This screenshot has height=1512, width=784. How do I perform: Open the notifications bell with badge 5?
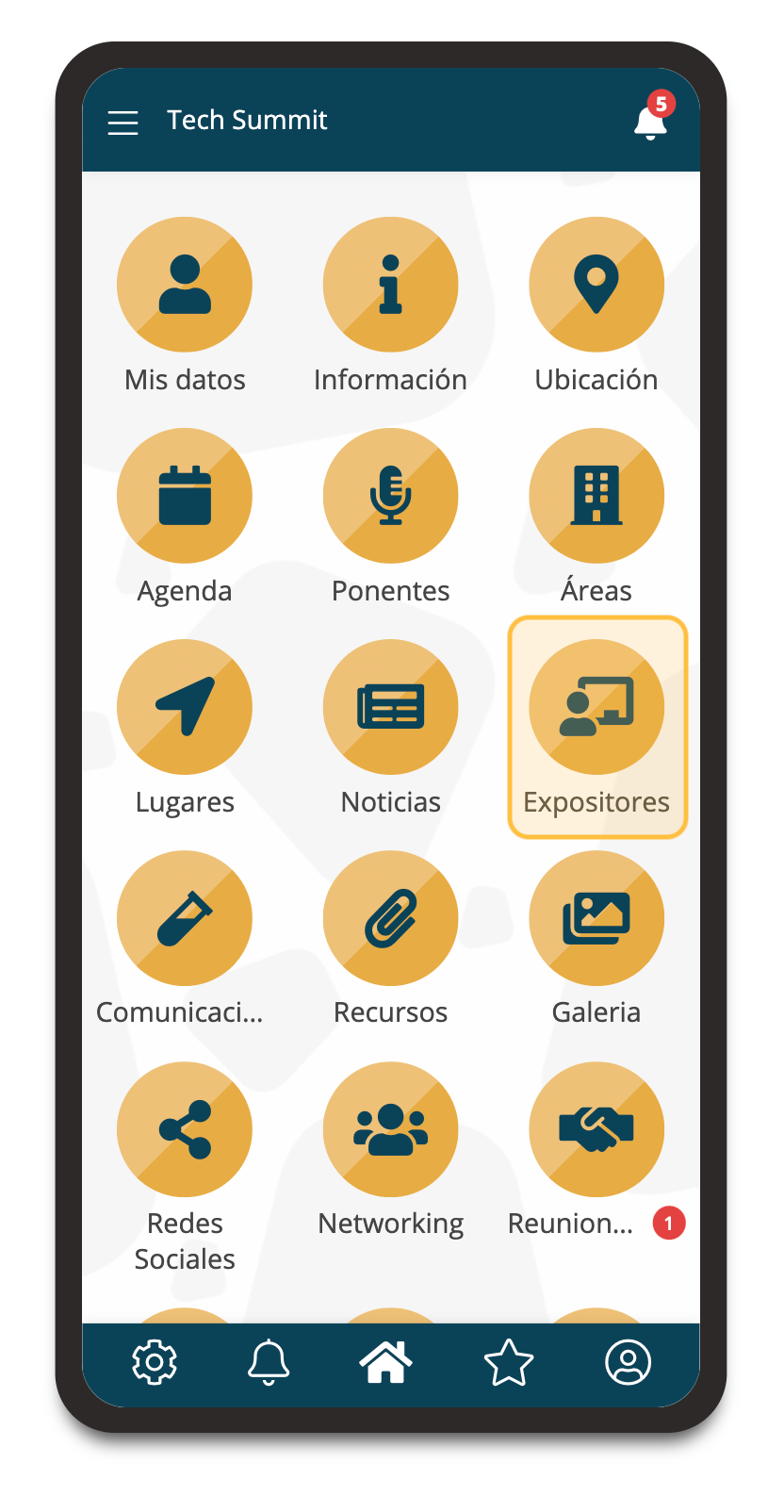(653, 119)
